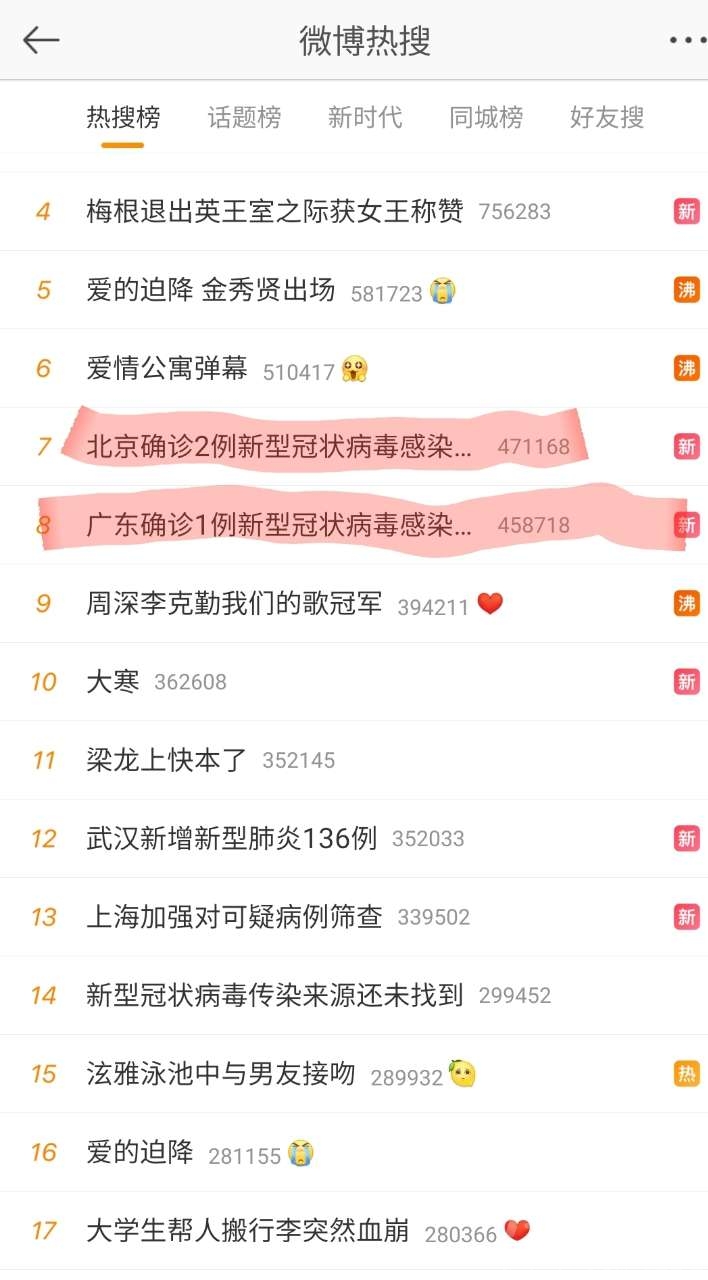The image size is (708, 1280).
Task: Open the 北京确诊2例新型冠状病毒感染 topic
Action: click(279, 447)
